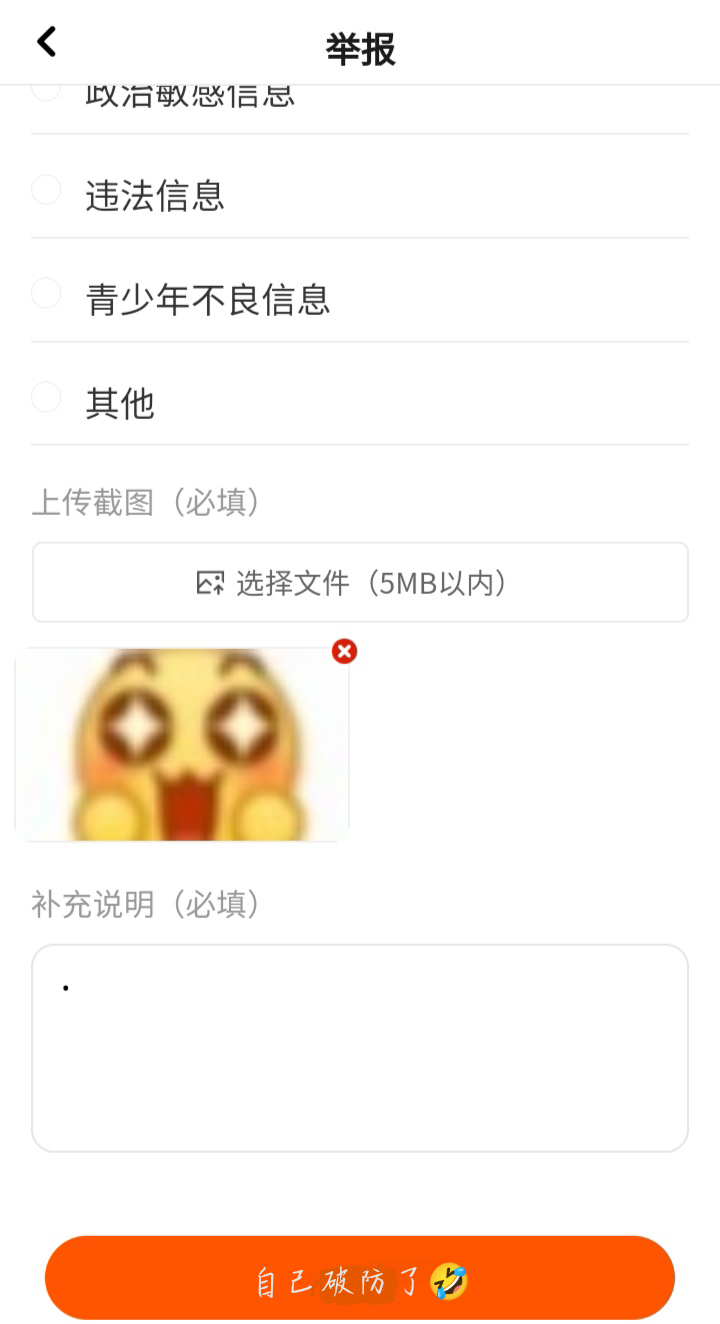Choose 青少年不良信息 as the reason
The height and width of the screenshot is (1324, 720).
pos(46,294)
